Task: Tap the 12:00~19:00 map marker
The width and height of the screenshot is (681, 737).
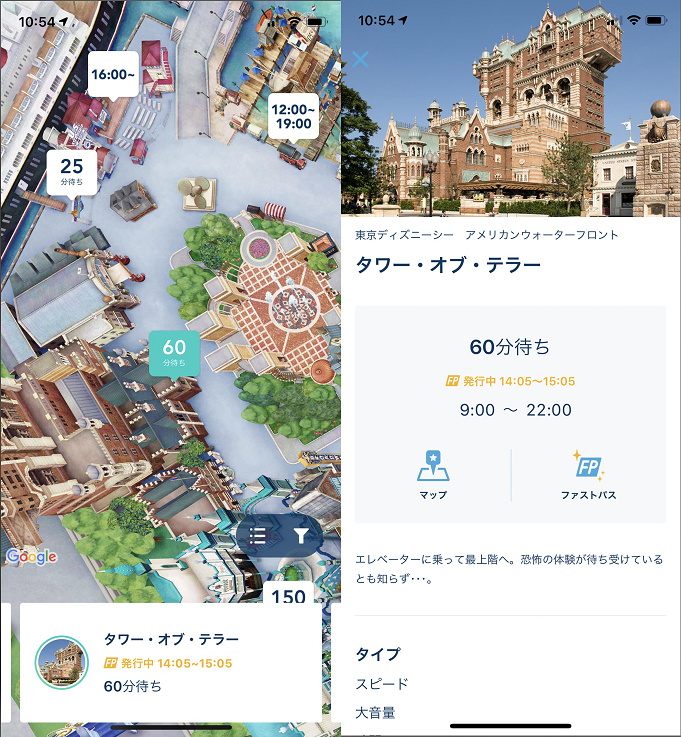Action: (x=293, y=116)
